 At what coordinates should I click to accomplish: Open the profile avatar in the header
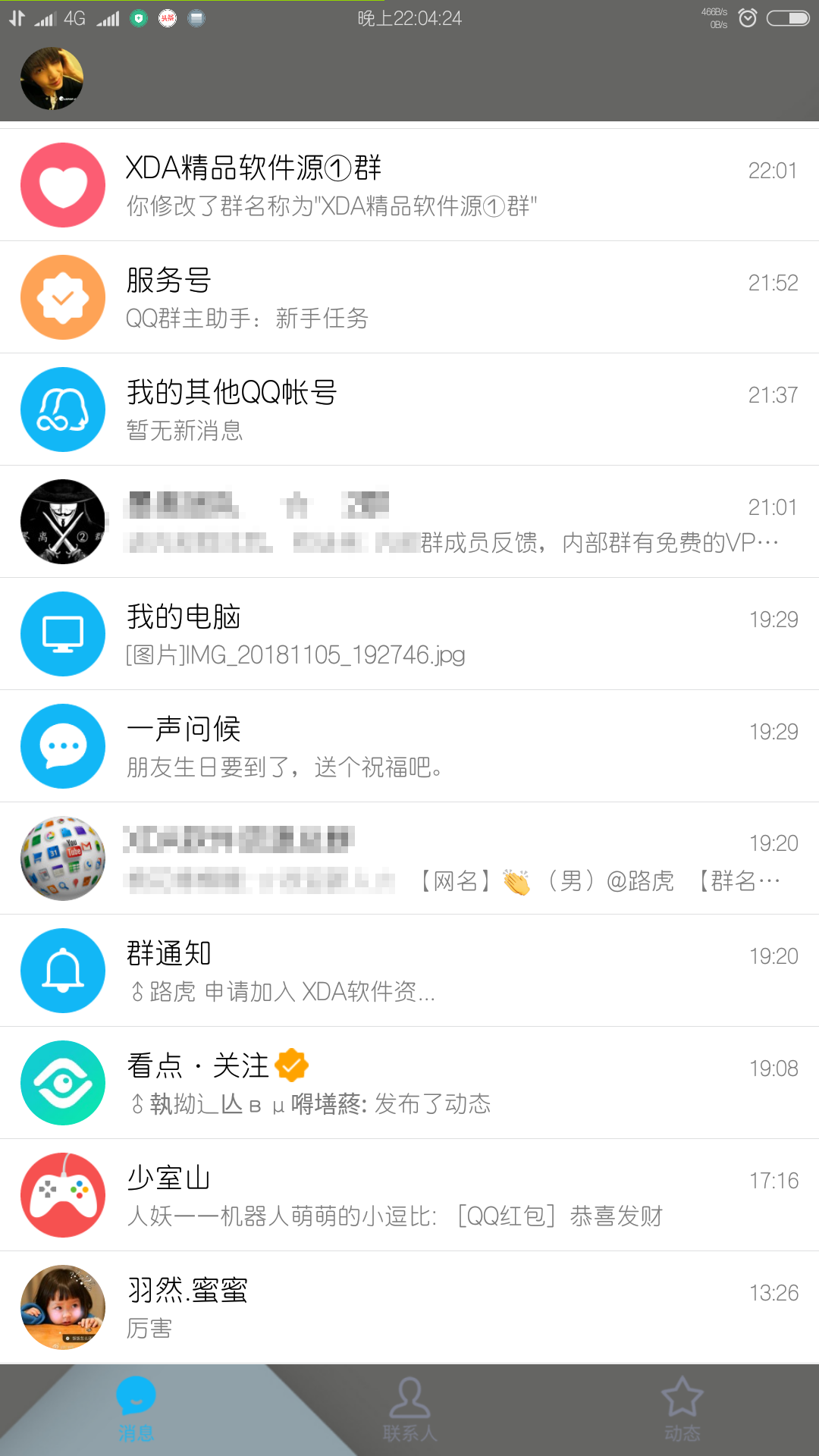click(x=52, y=79)
